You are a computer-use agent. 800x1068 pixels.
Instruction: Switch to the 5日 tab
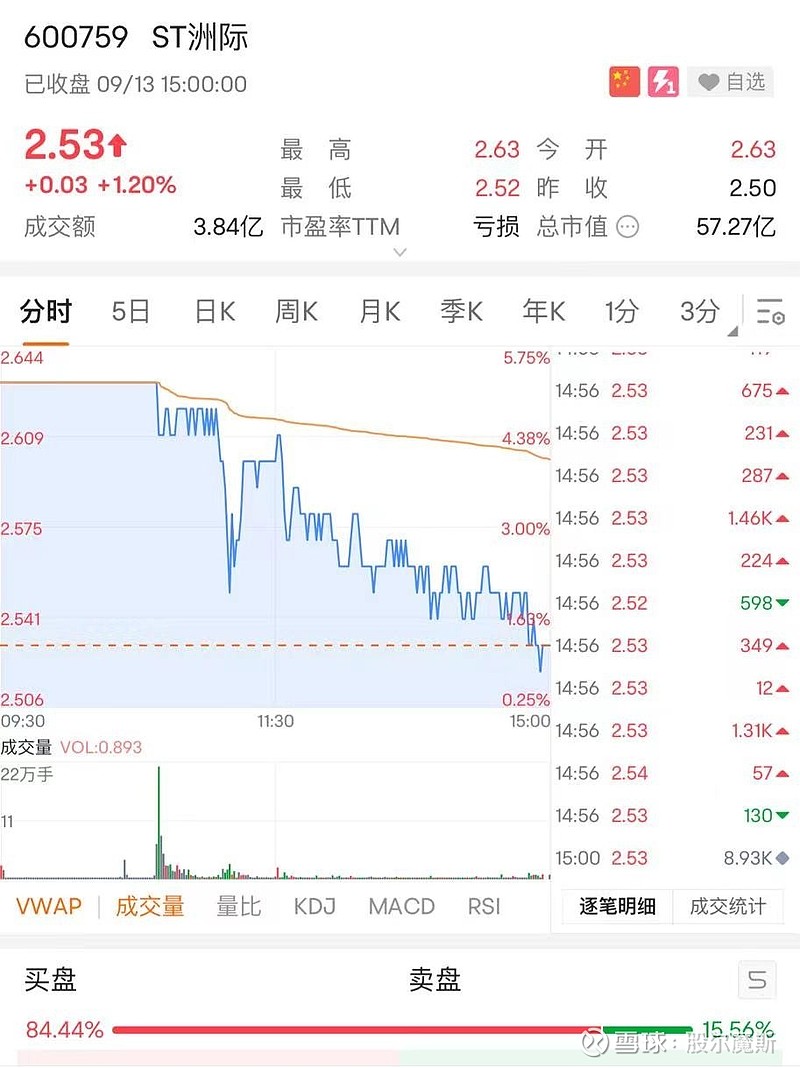pos(130,312)
